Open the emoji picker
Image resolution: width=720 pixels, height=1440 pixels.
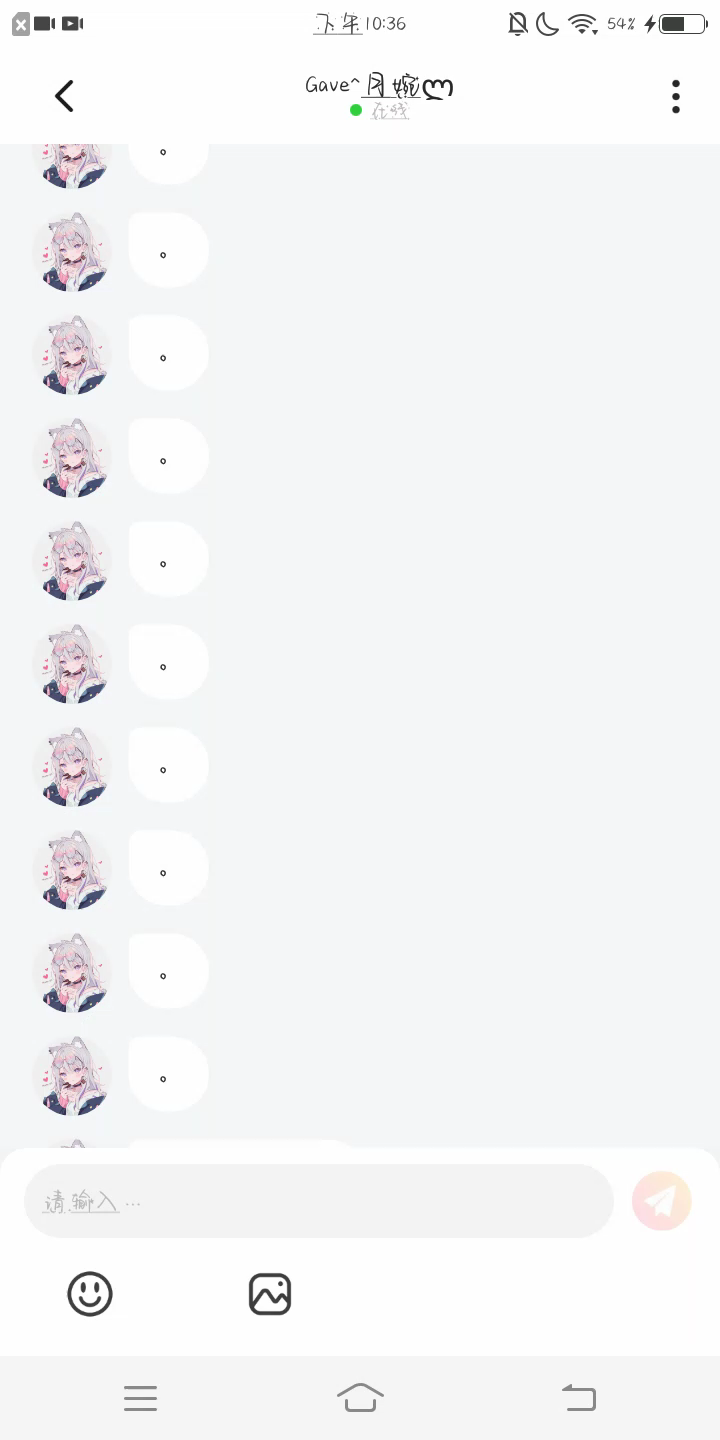90,1294
